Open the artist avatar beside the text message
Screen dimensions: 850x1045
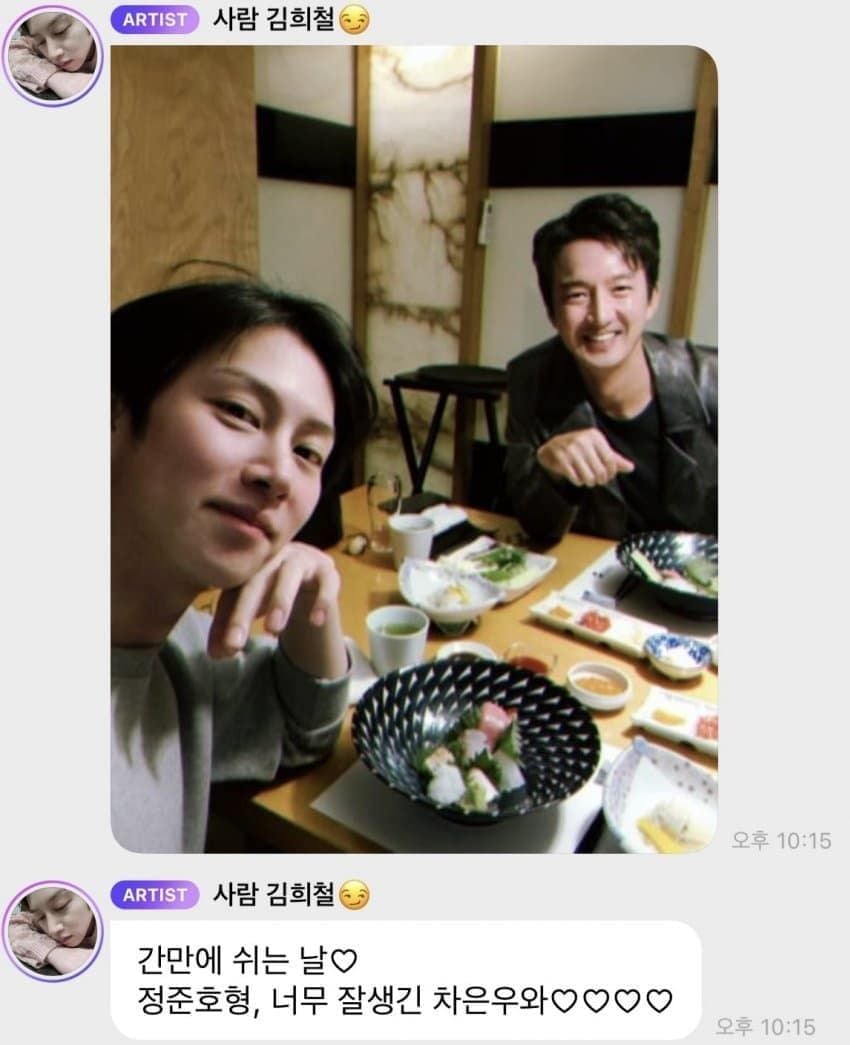52,931
